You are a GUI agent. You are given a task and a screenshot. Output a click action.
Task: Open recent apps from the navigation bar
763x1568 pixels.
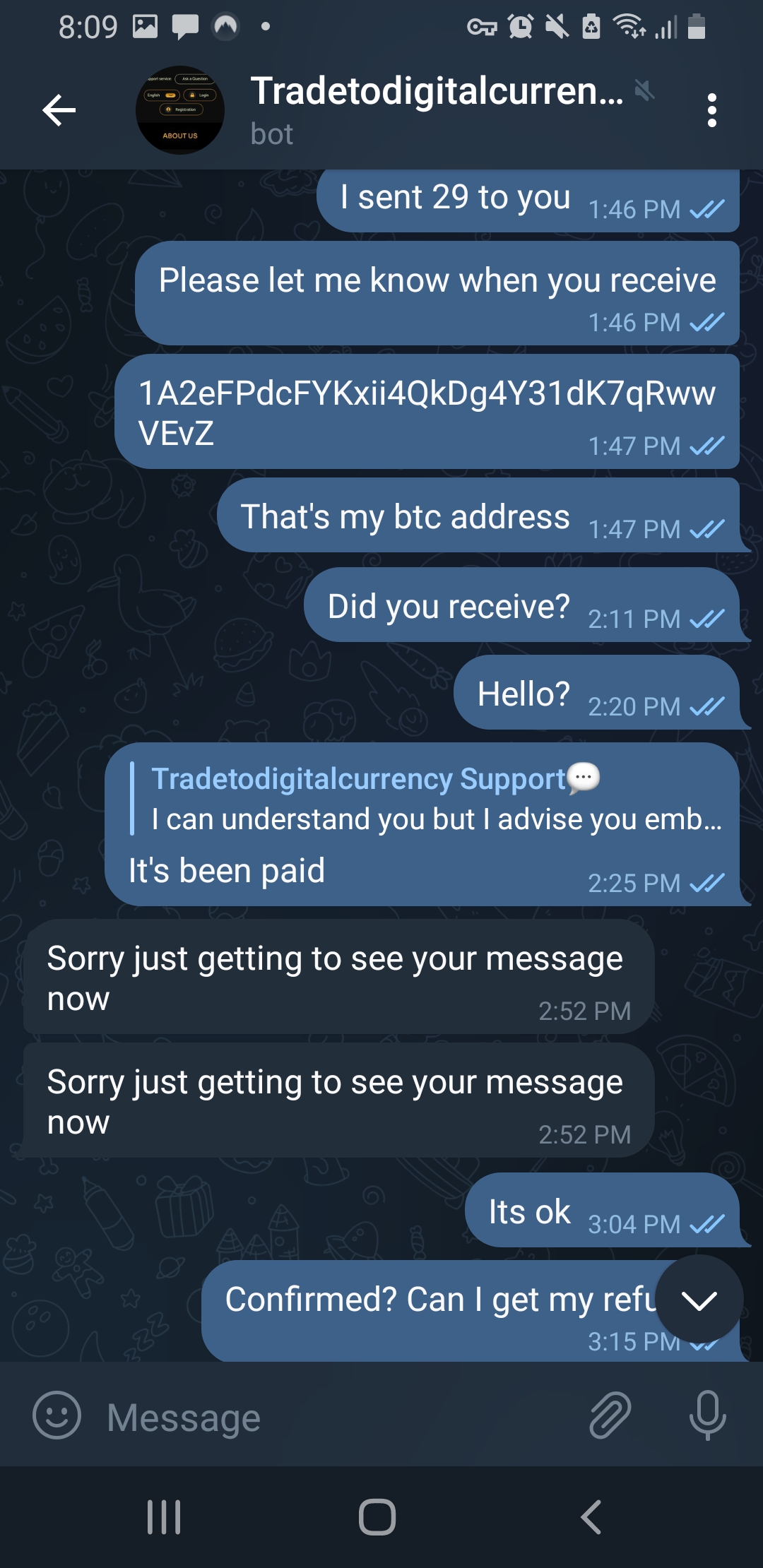[164, 1516]
